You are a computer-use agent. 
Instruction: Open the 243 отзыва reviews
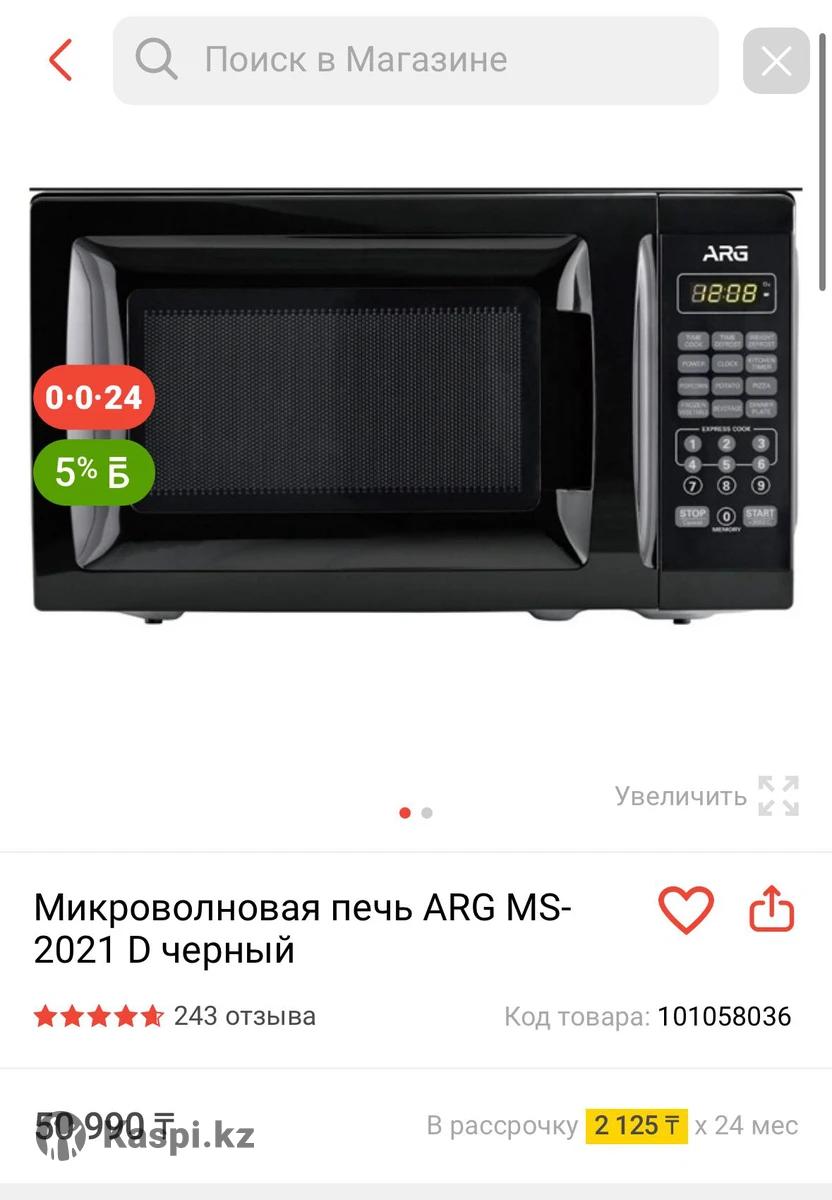coord(244,1016)
